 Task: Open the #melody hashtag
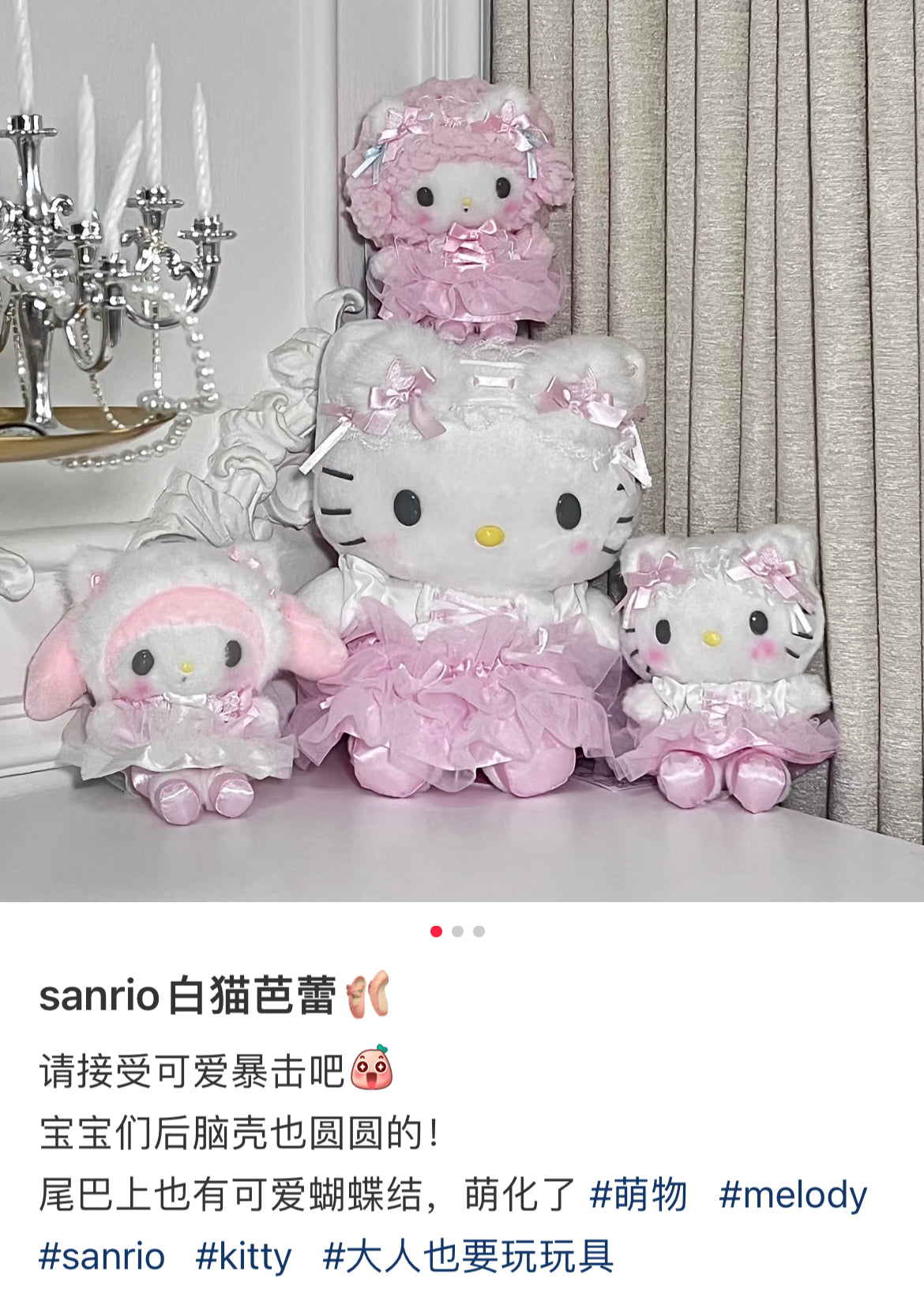pyautogui.click(x=792, y=1195)
